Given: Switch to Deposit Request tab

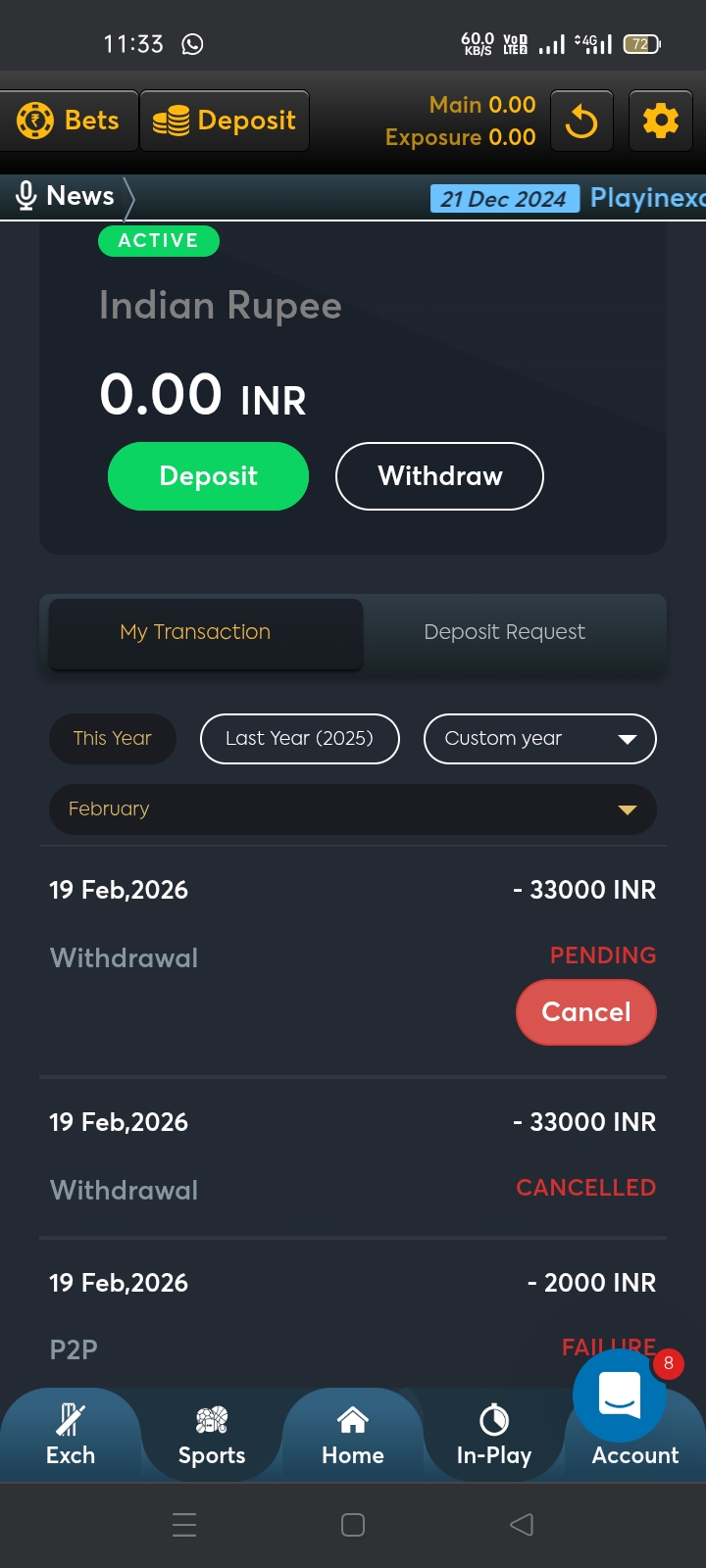Looking at the screenshot, I should click(504, 633).
